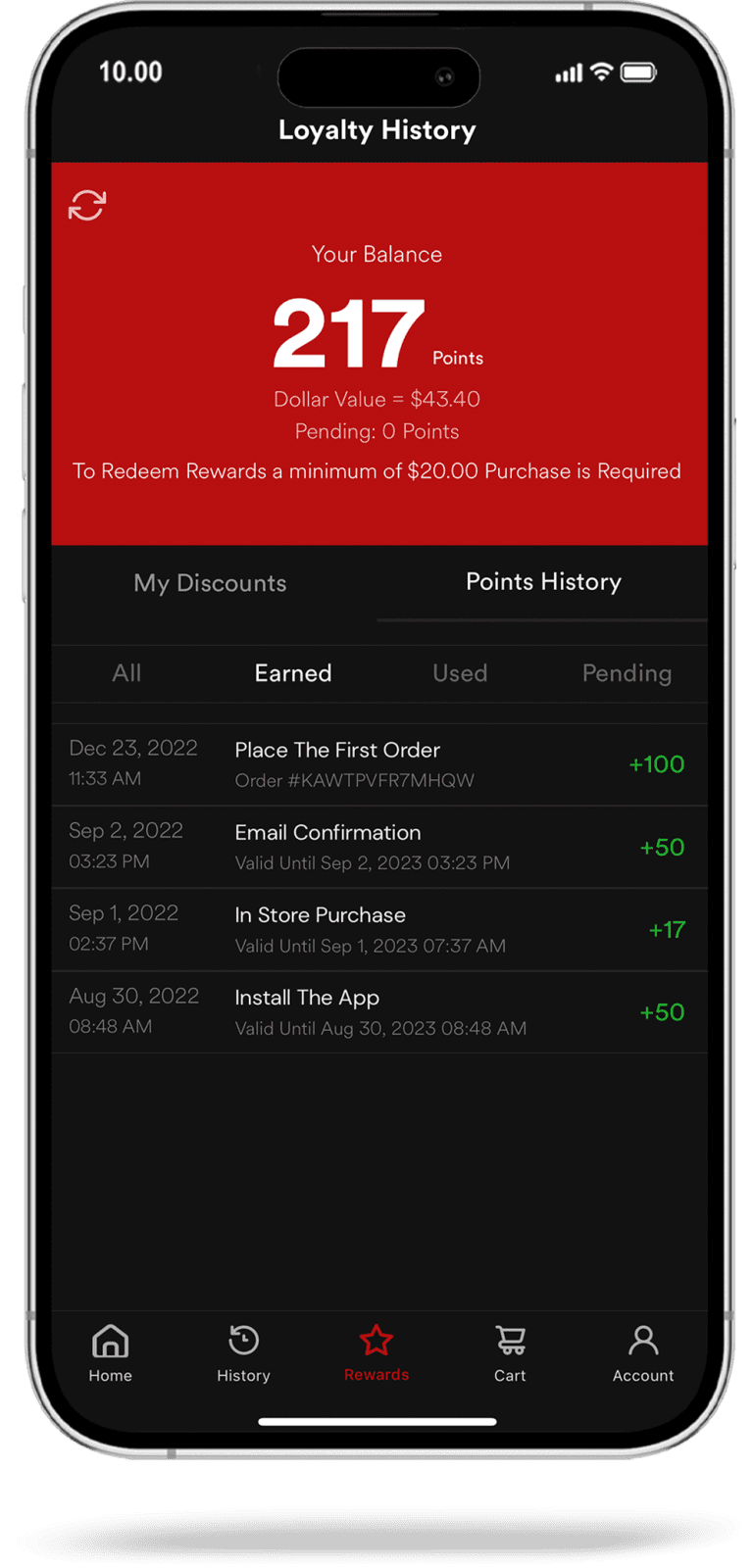Go to the Account tab
753x1568 pixels.
tap(643, 1352)
